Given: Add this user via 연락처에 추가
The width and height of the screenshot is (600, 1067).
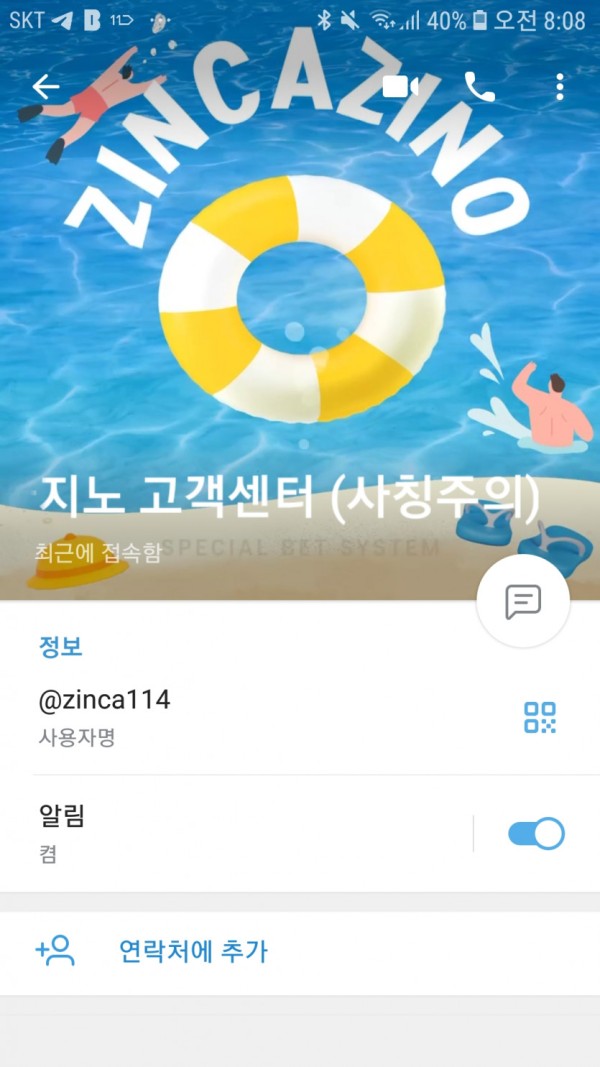Looking at the screenshot, I should 193,951.
